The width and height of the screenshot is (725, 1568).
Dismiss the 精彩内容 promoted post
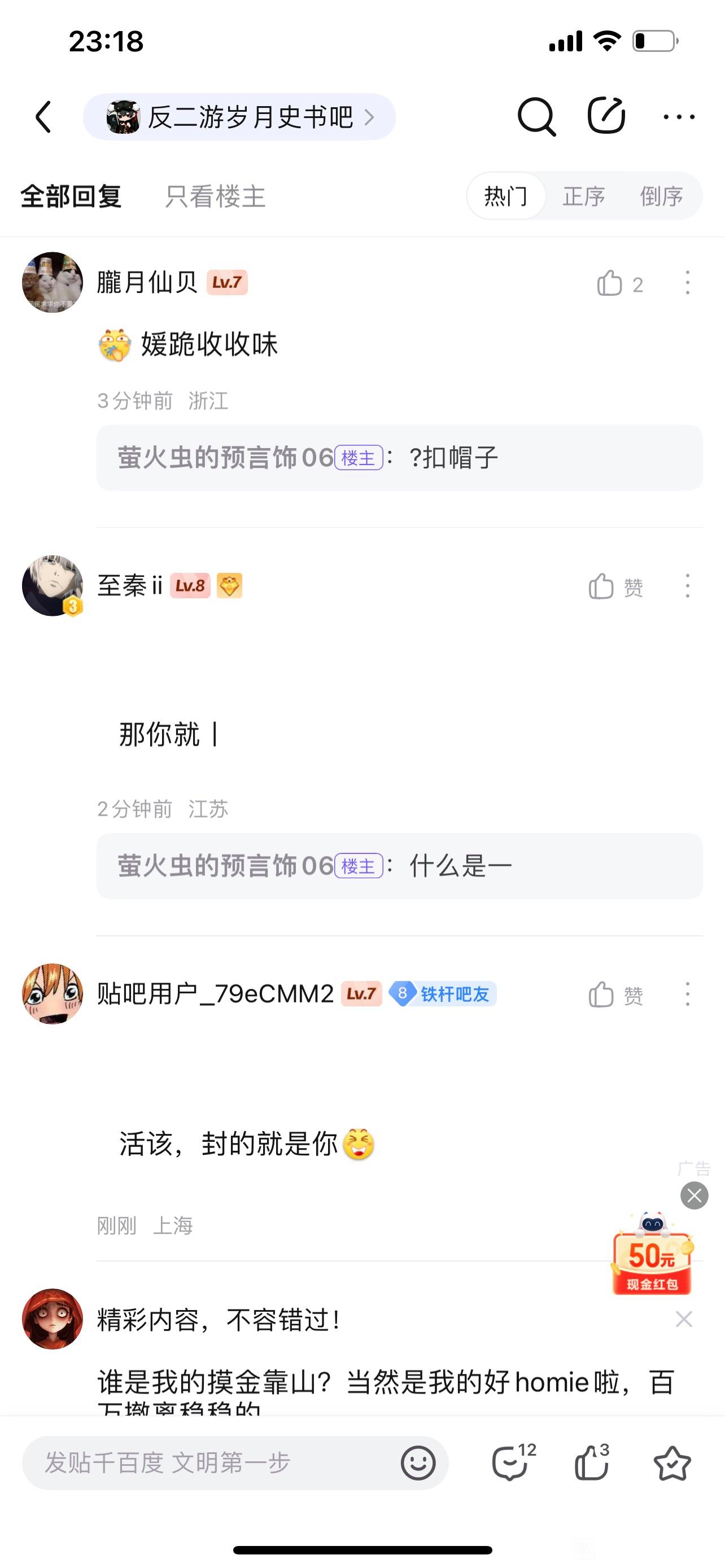pyautogui.click(x=684, y=1320)
